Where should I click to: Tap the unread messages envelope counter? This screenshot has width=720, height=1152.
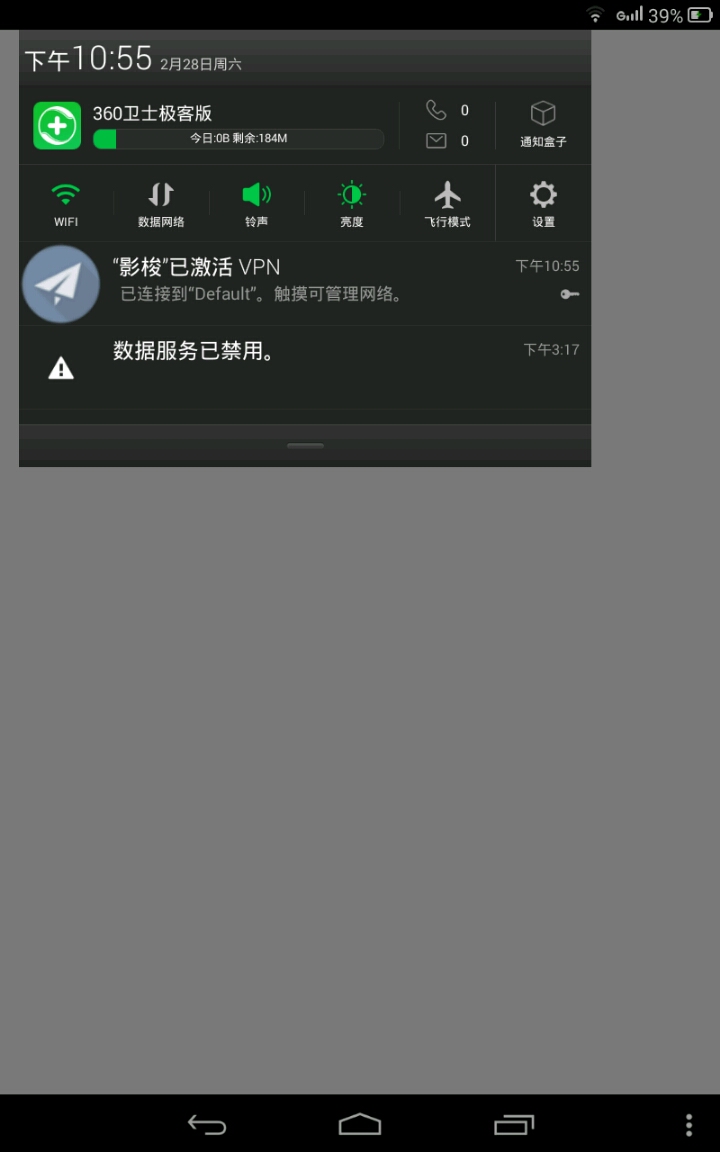(x=447, y=141)
